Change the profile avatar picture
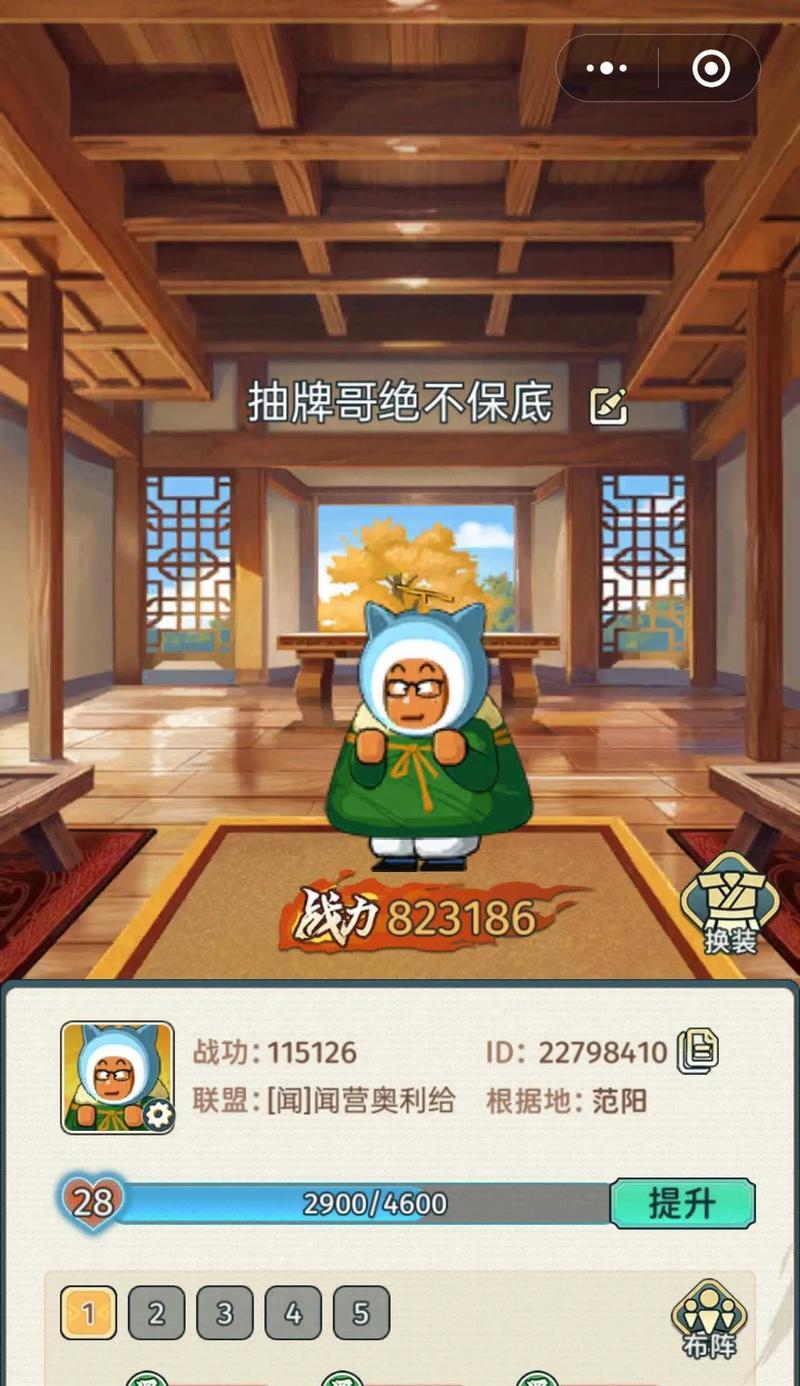 [x=118, y=1077]
